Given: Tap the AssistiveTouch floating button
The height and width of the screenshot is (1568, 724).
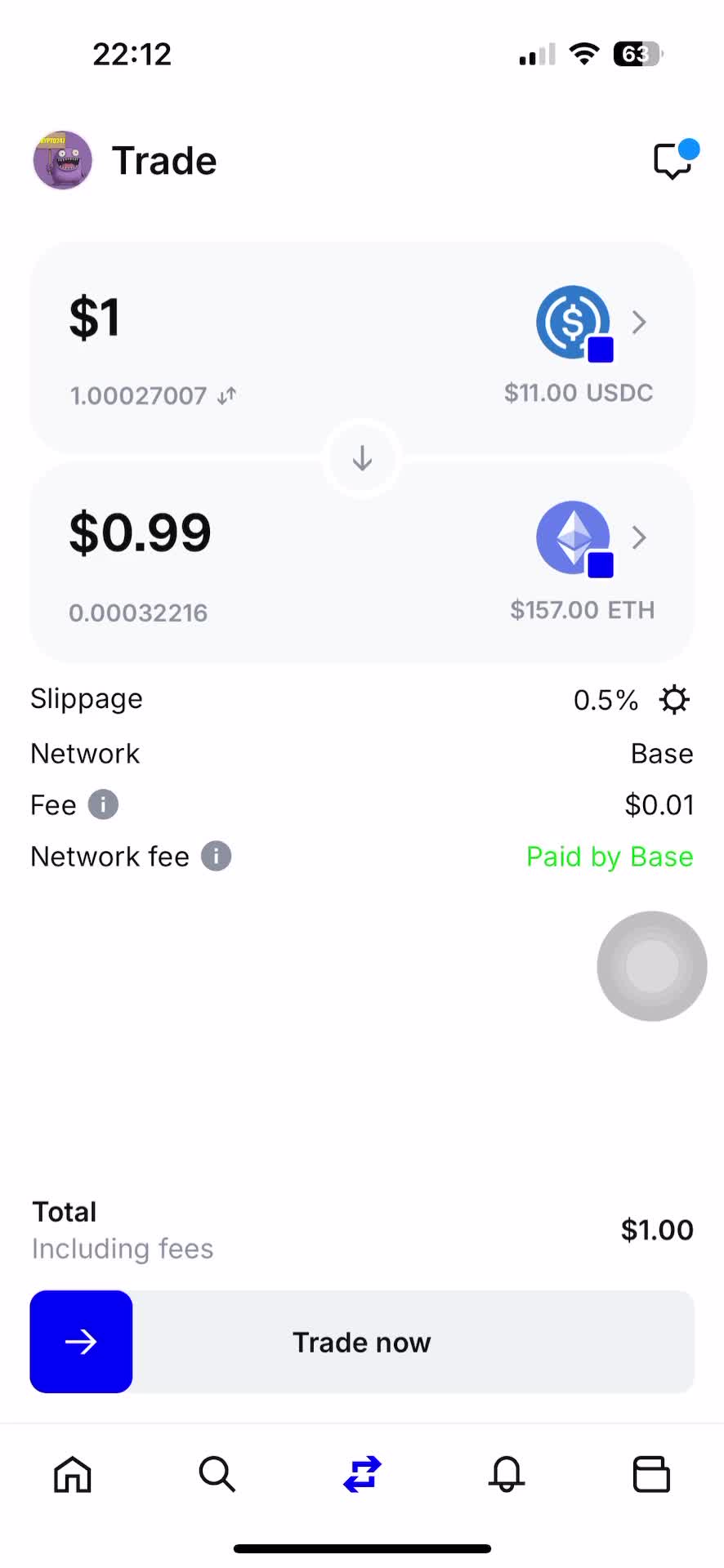Looking at the screenshot, I should point(651,966).
